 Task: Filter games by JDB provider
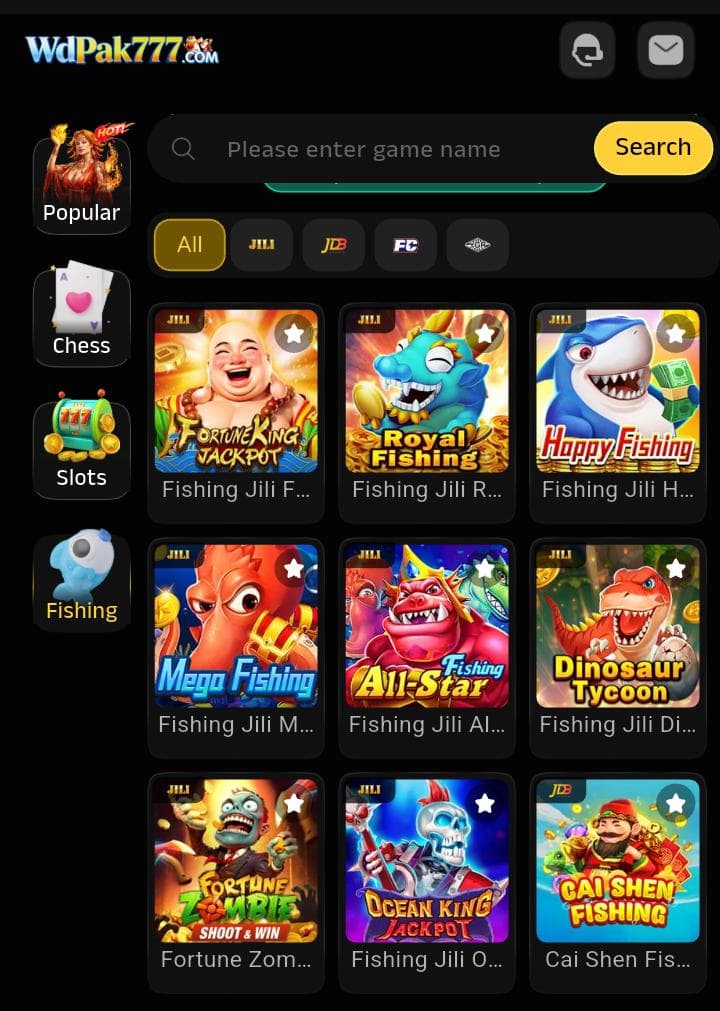[x=334, y=245]
